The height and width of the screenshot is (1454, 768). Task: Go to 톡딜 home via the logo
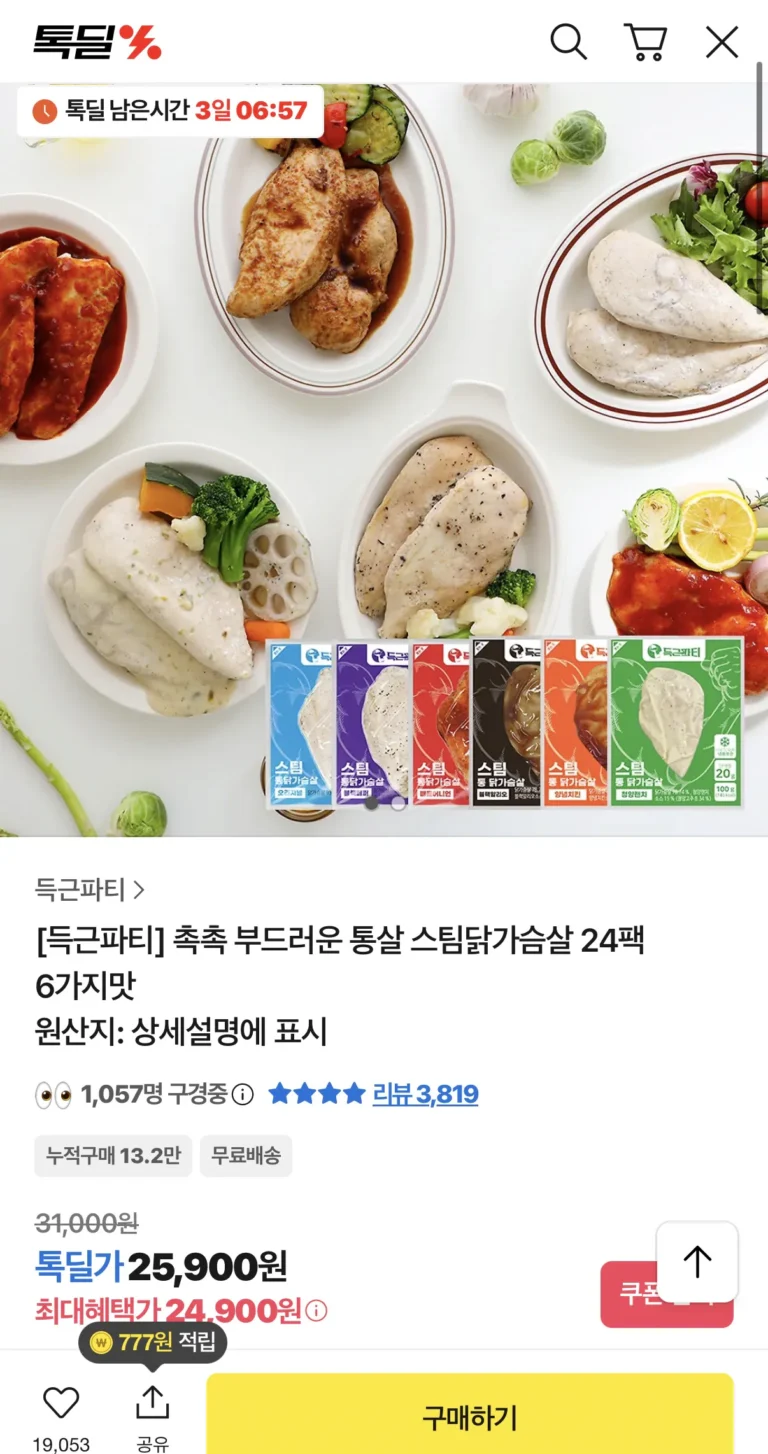97,42
